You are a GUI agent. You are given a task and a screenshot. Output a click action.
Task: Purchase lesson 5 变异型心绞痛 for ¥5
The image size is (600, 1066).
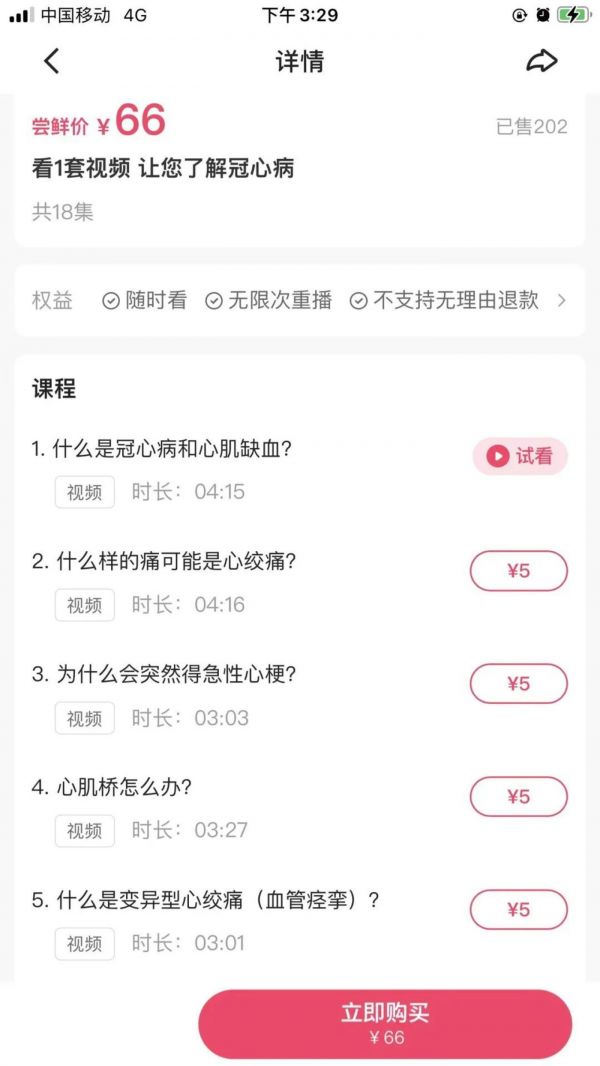pos(518,910)
